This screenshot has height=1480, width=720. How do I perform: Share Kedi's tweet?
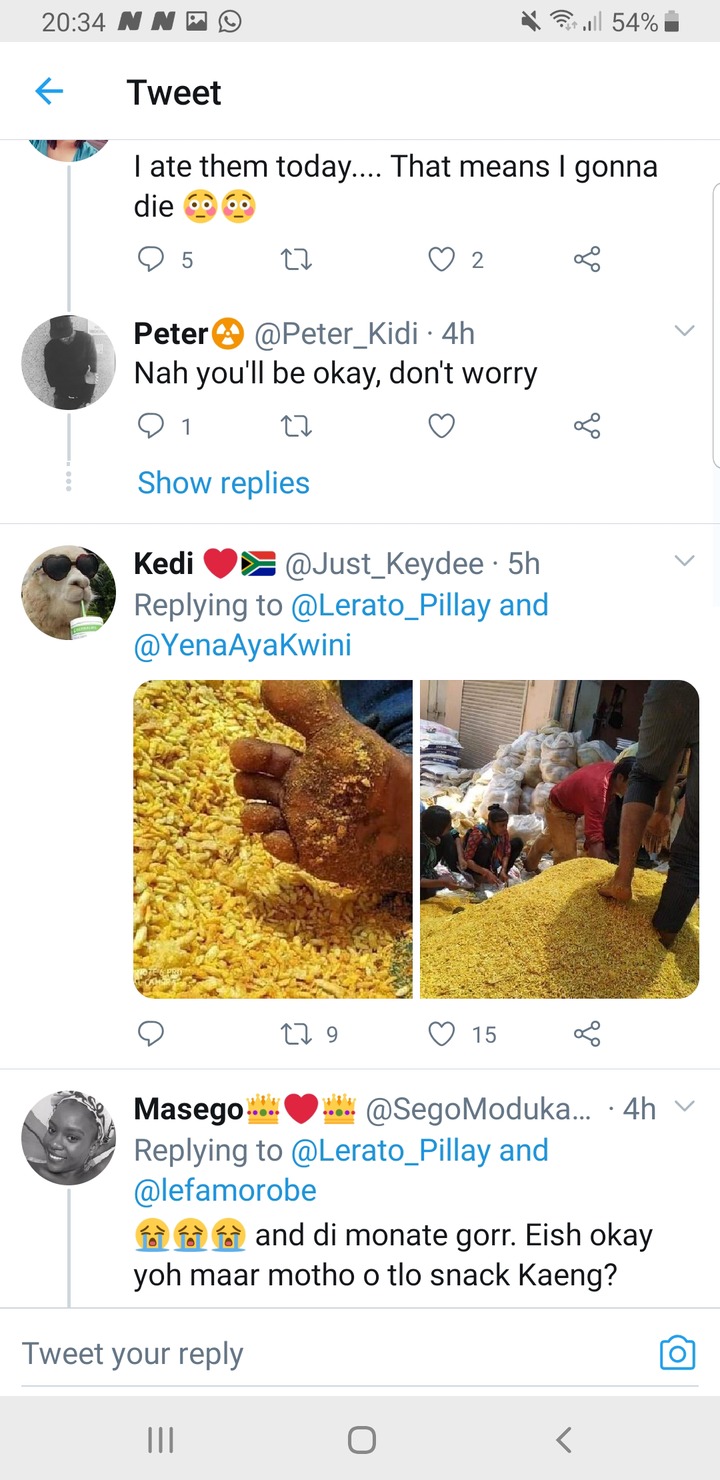pos(587,1033)
